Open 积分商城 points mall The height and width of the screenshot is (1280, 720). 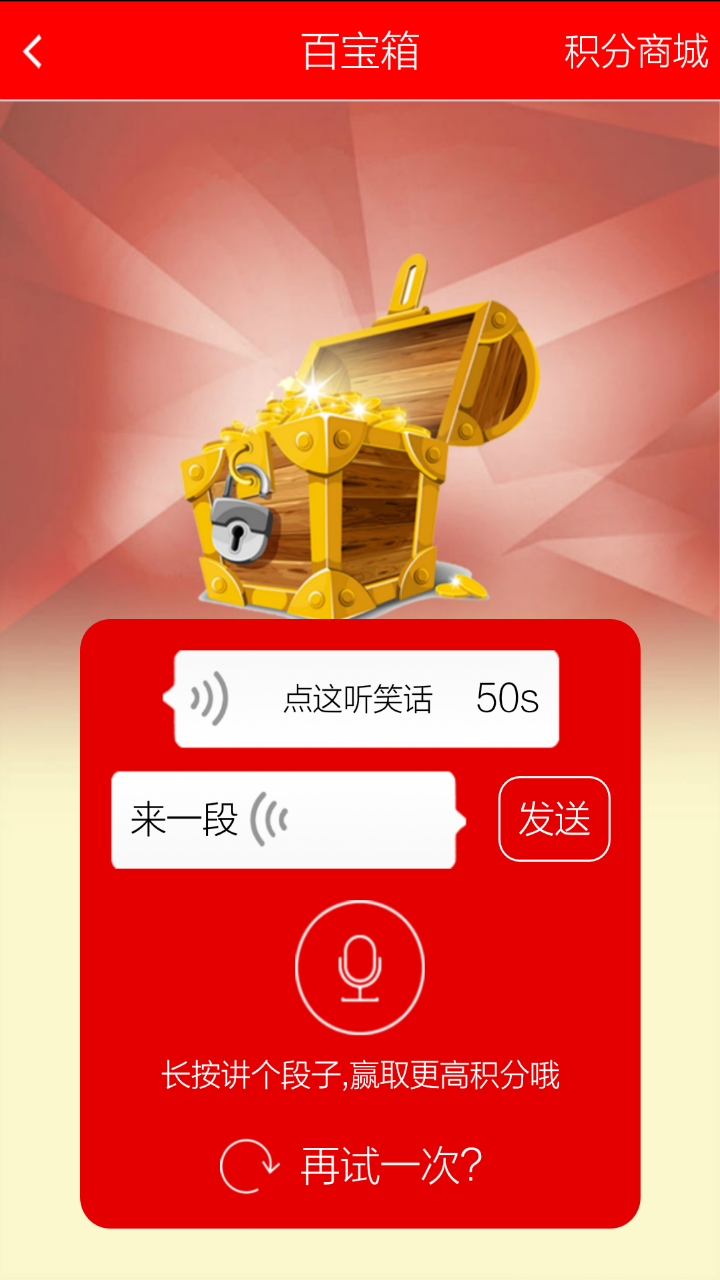coord(636,52)
